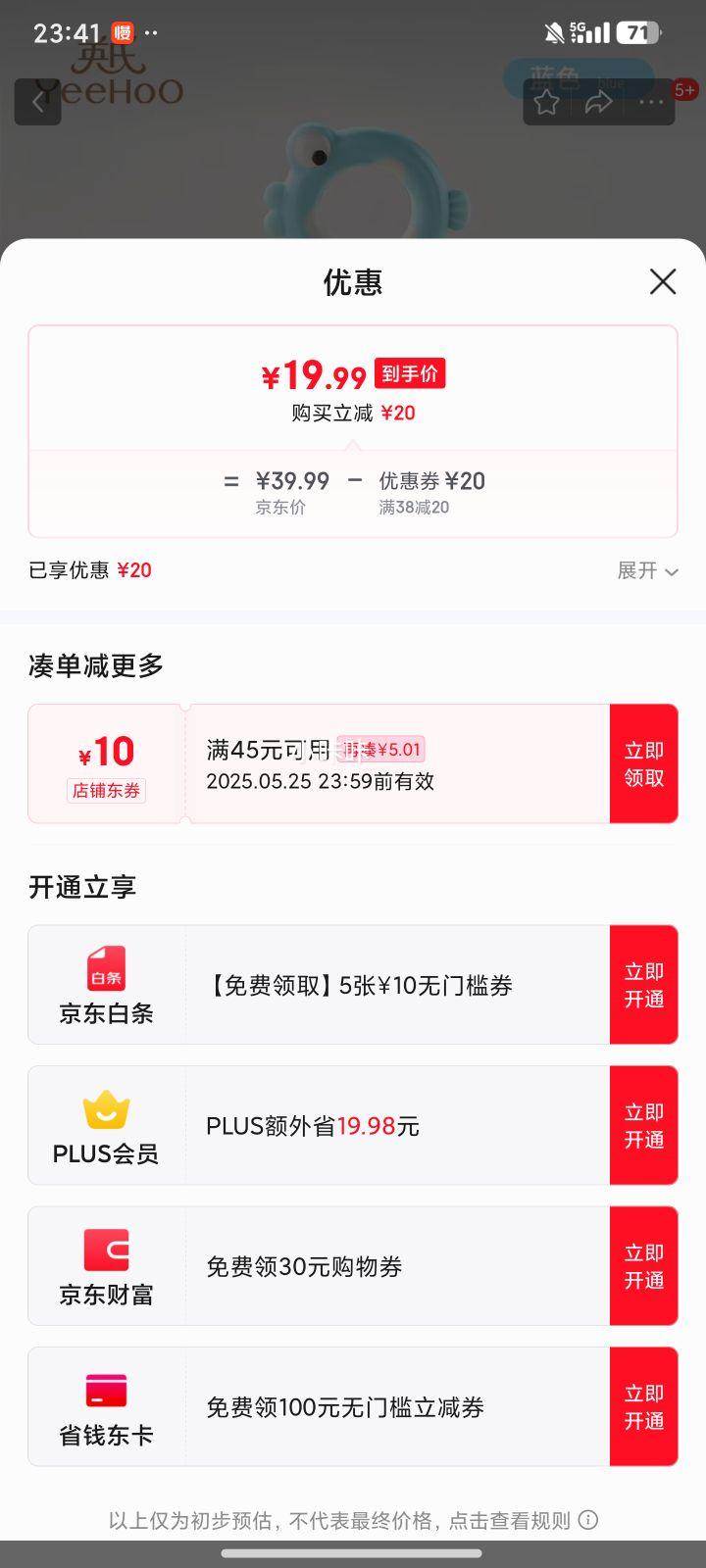Close the 优惠 discount panel
Image resolution: width=706 pixels, height=1568 pixels.
coord(662,281)
